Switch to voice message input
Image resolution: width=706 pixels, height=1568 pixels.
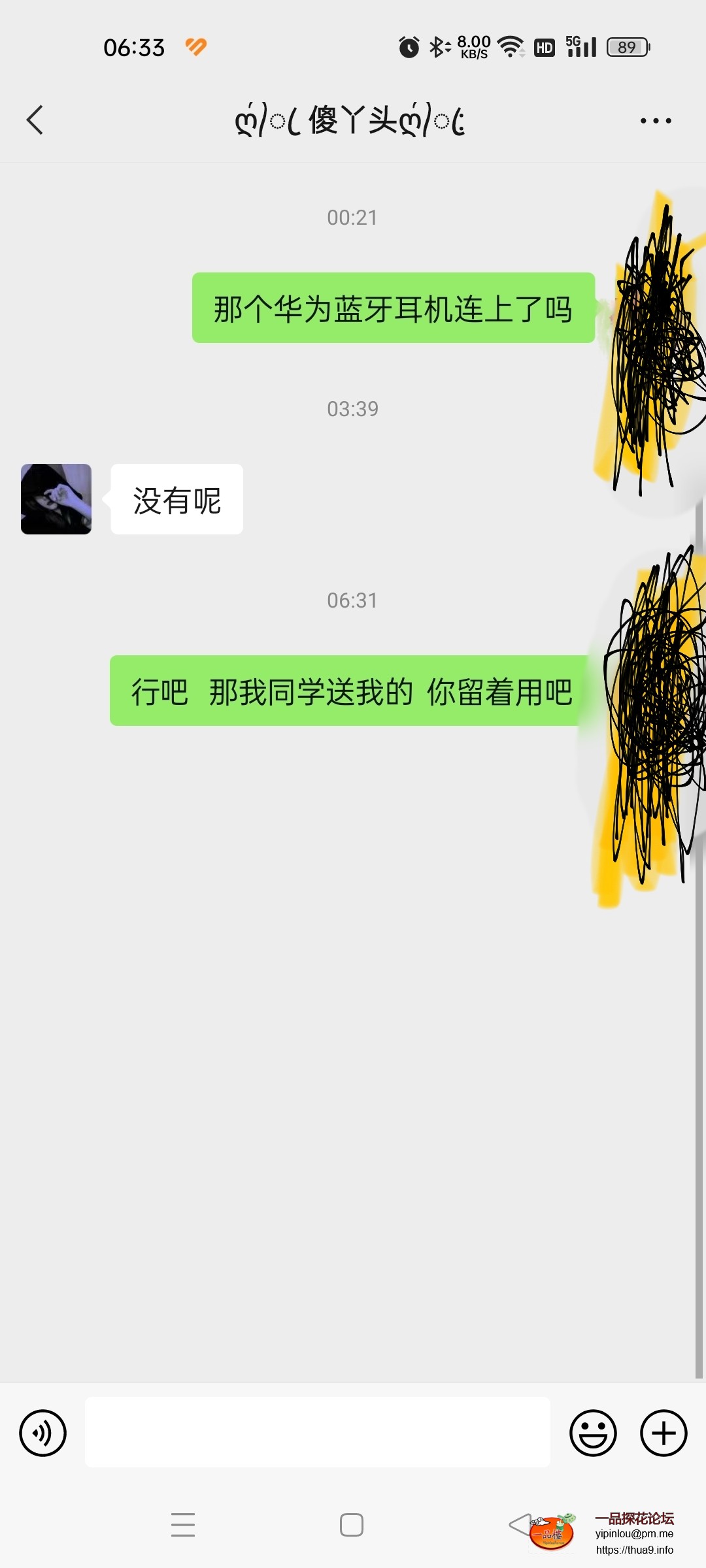tap(43, 1433)
